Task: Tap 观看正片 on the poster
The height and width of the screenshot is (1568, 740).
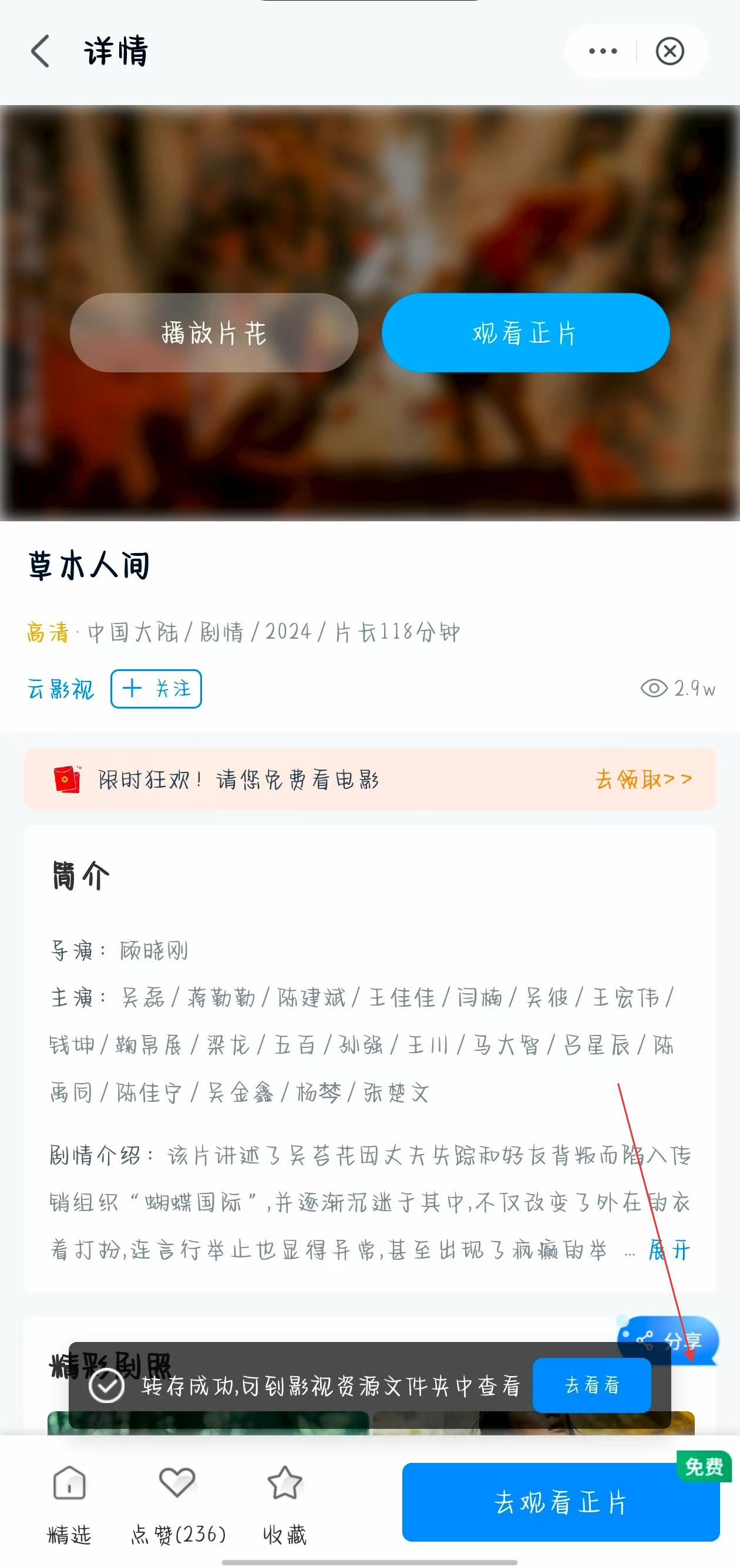Action: [x=525, y=333]
